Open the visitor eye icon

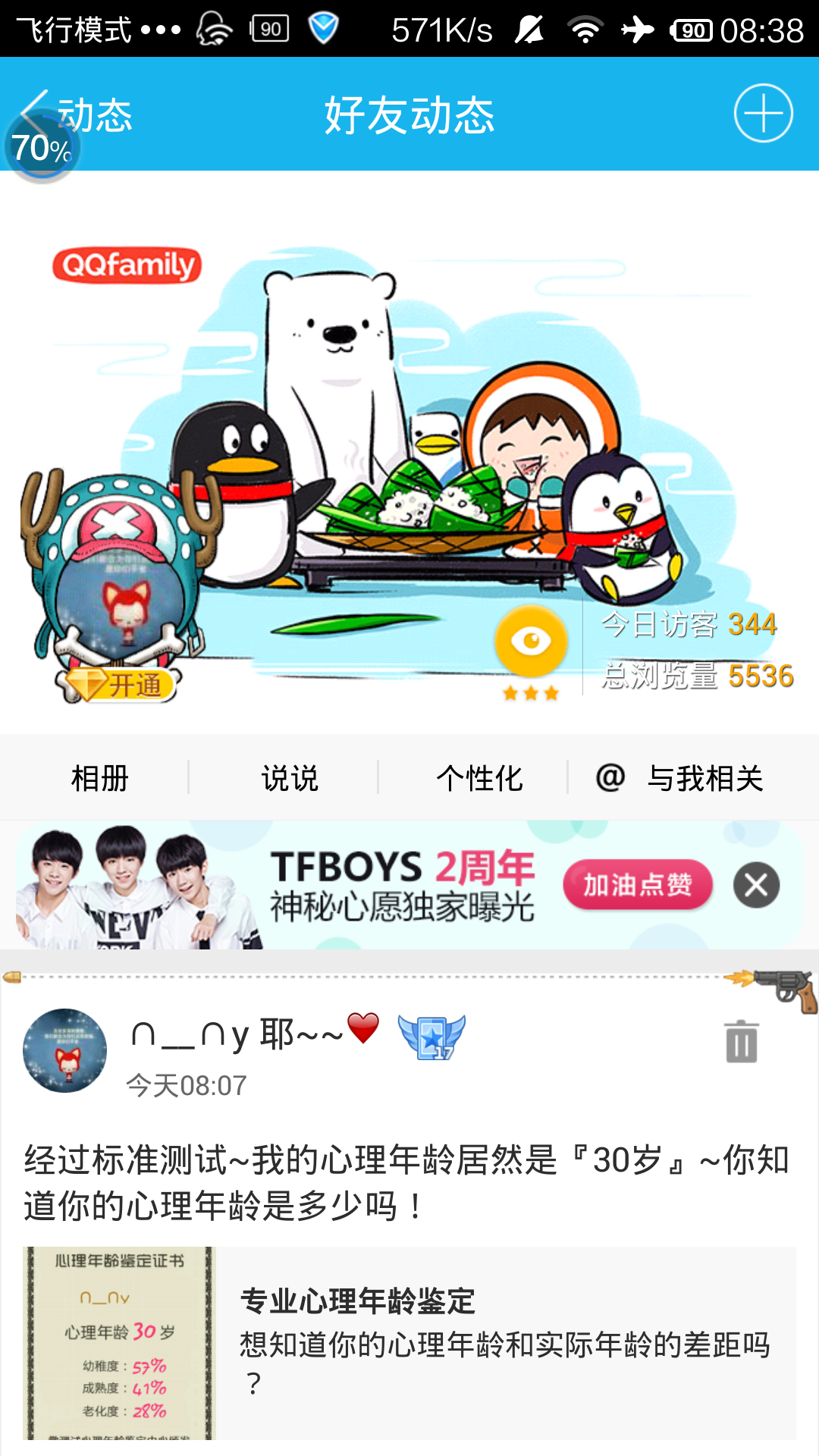pyautogui.click(x=531, y=642)
